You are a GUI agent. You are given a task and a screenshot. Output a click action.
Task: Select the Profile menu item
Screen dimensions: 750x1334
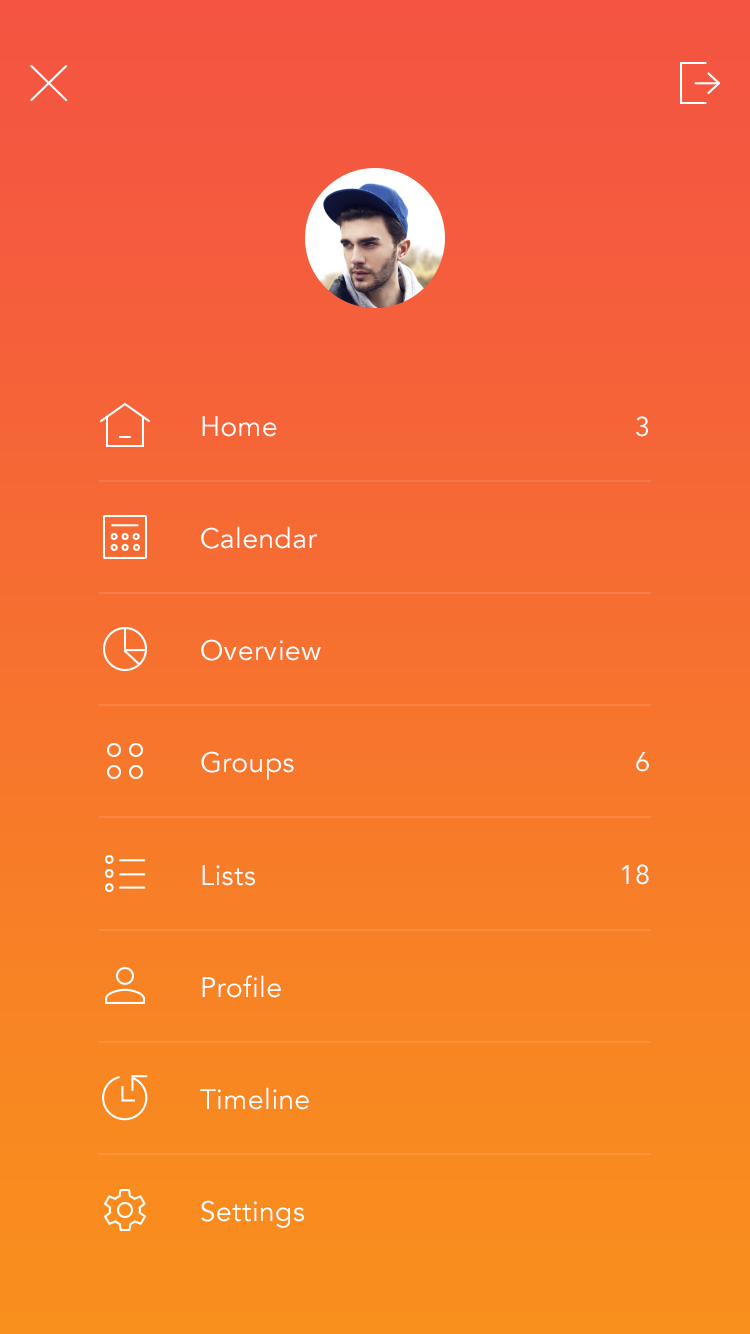[x=241, y=987]
